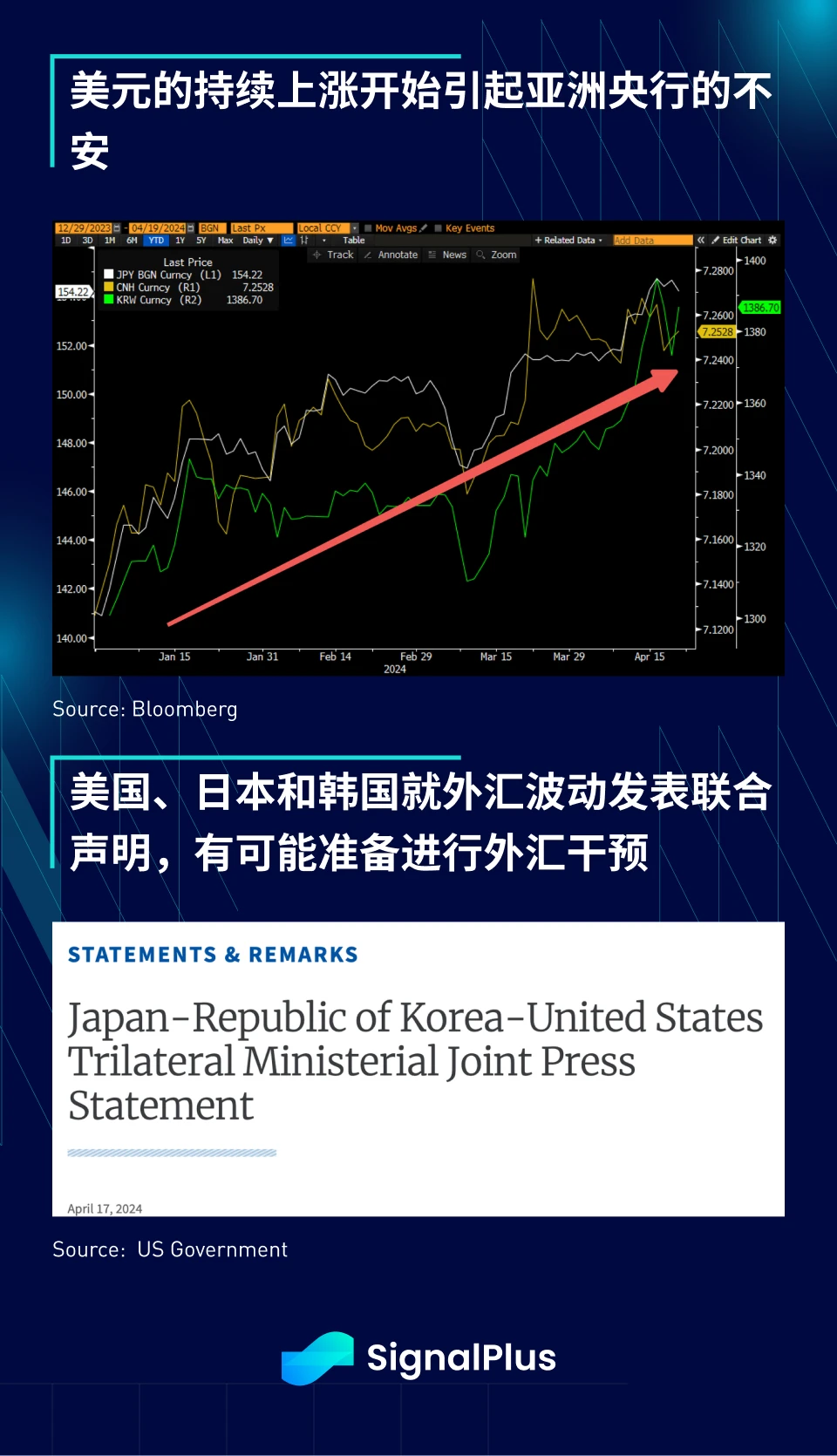The height and width of the screenshot is (1456, 837).
Task: Select the Annotate drawing tool
Action: pyautogui.click(x=397, y=255)
